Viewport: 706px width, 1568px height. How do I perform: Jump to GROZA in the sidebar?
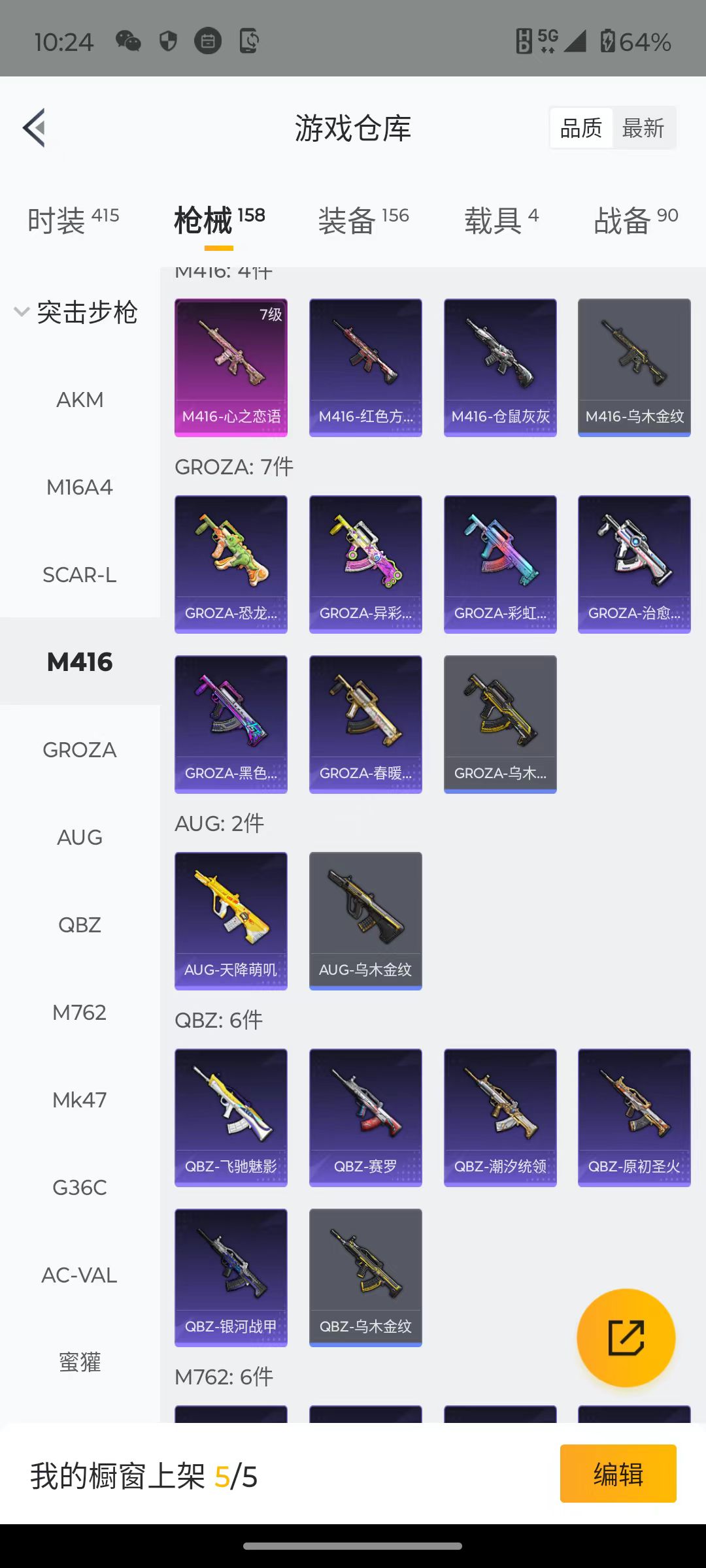pos(80,749)
